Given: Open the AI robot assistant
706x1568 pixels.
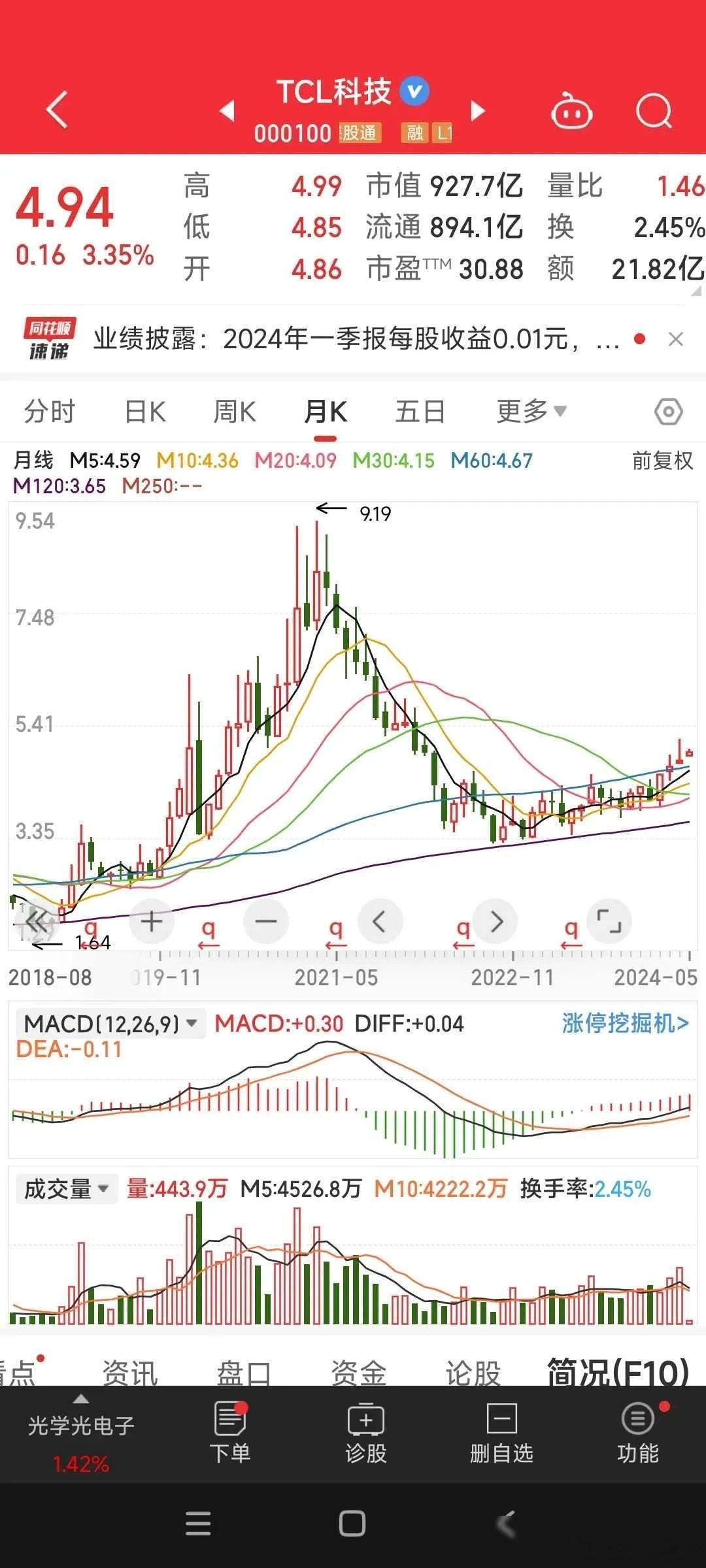Looking at the screenshot, I should [571, 111].
